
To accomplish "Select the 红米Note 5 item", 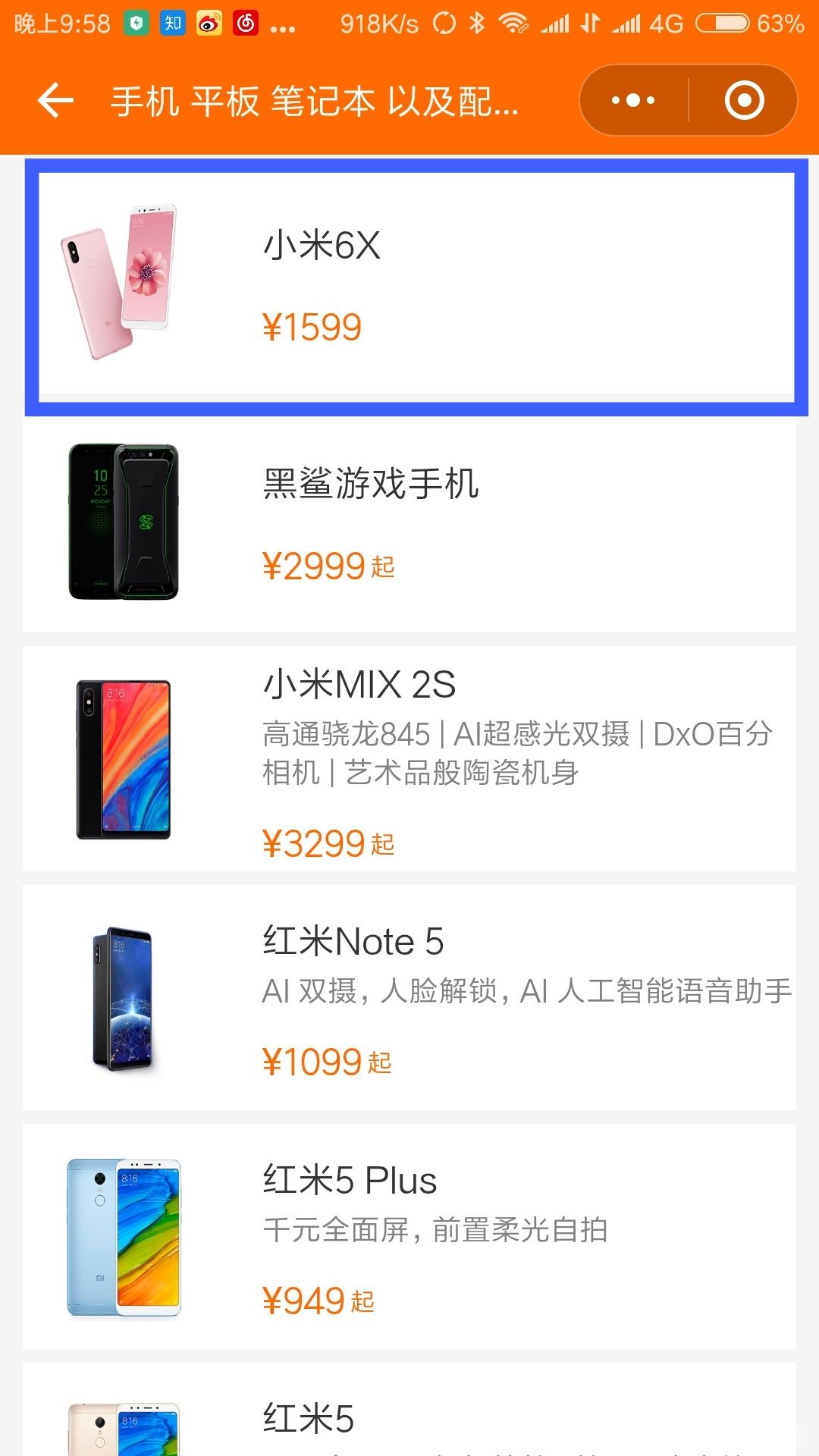I will pos(409,997).
